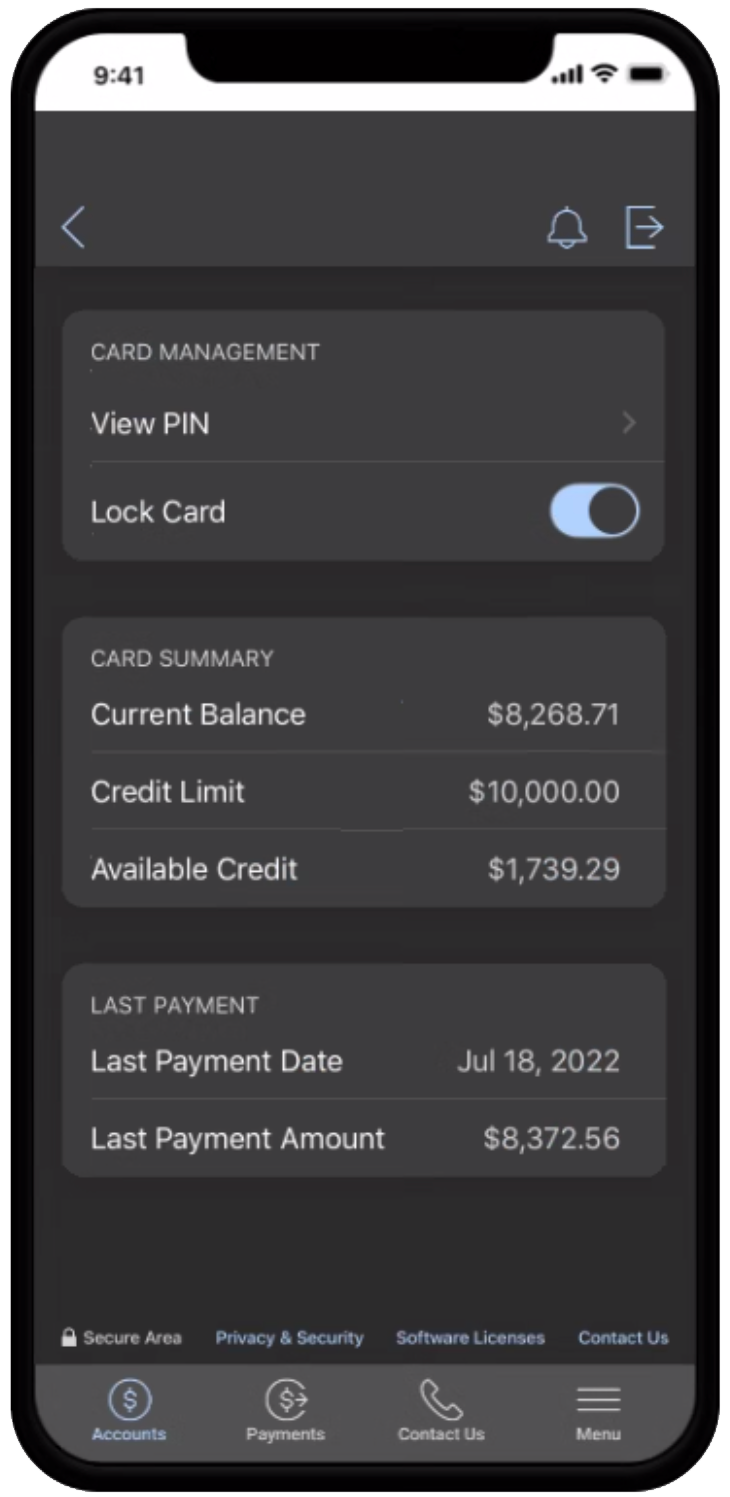This screenshot has width=730, height=1497.
Task: Open the notifications bell
Action: click(567, 228)
